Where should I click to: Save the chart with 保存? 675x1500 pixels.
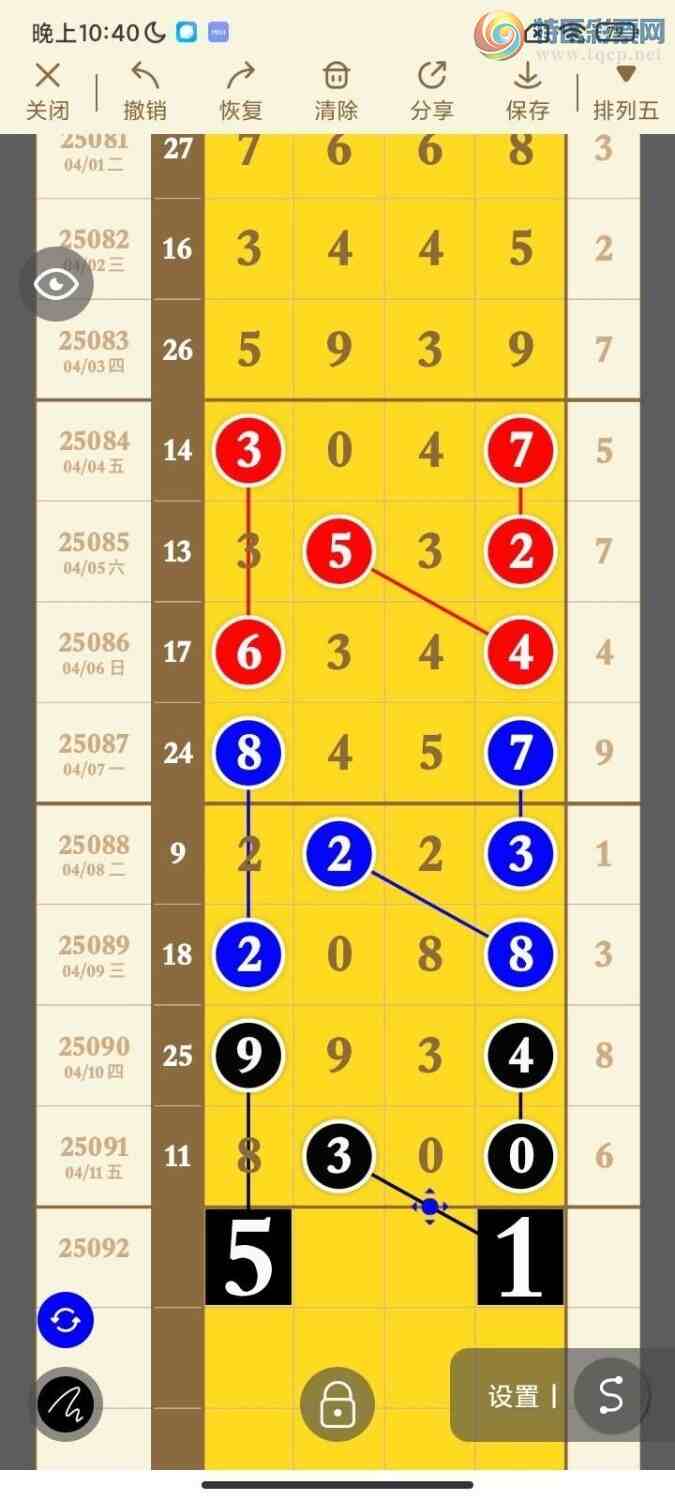click(x=527, y=91)
